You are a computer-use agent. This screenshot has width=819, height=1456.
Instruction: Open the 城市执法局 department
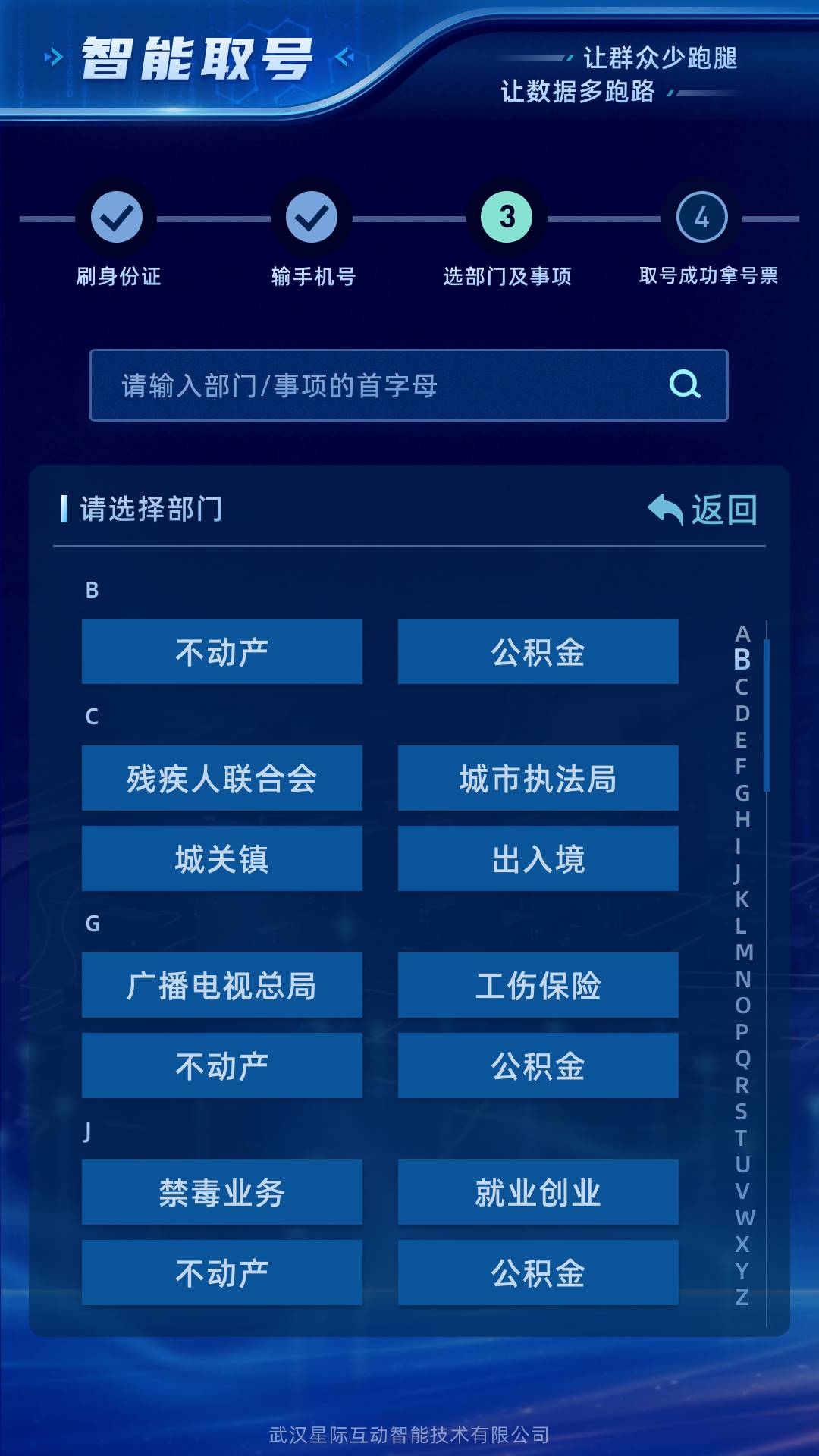point(538,778)
